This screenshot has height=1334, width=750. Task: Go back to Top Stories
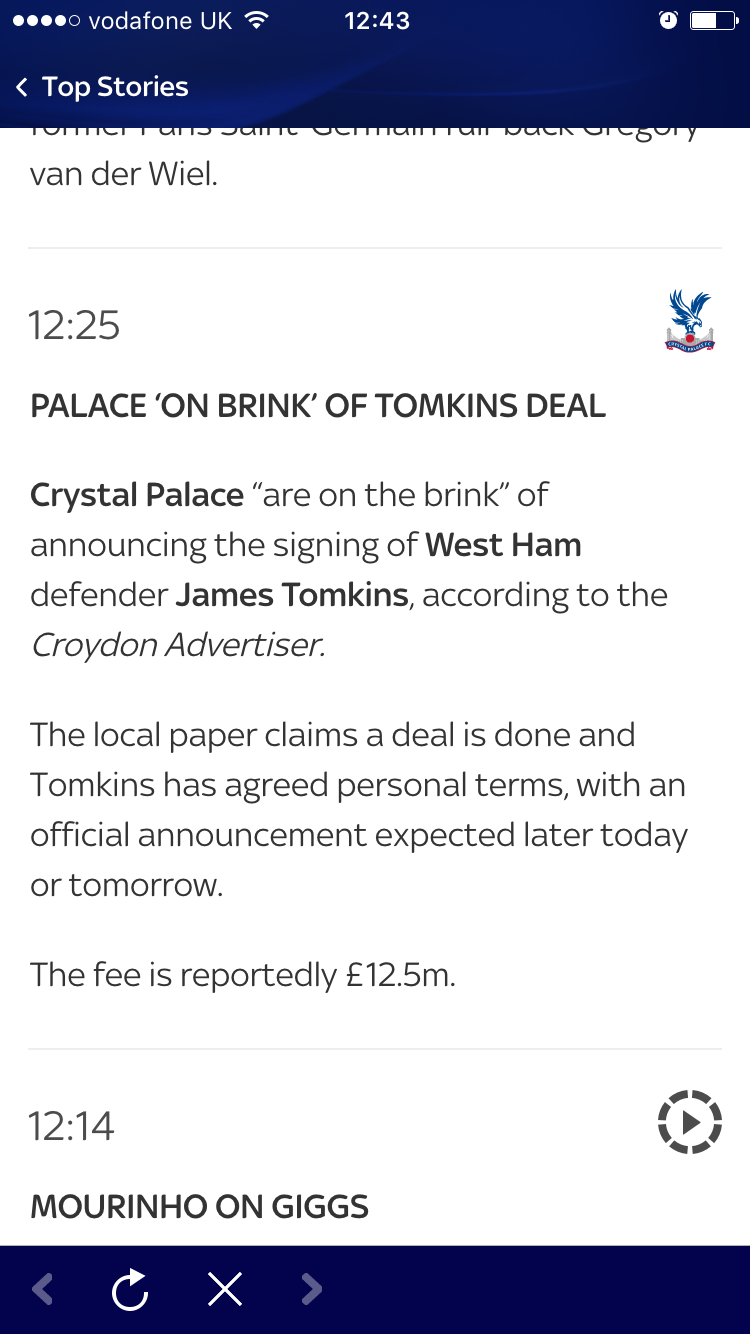tap(102, 87)
